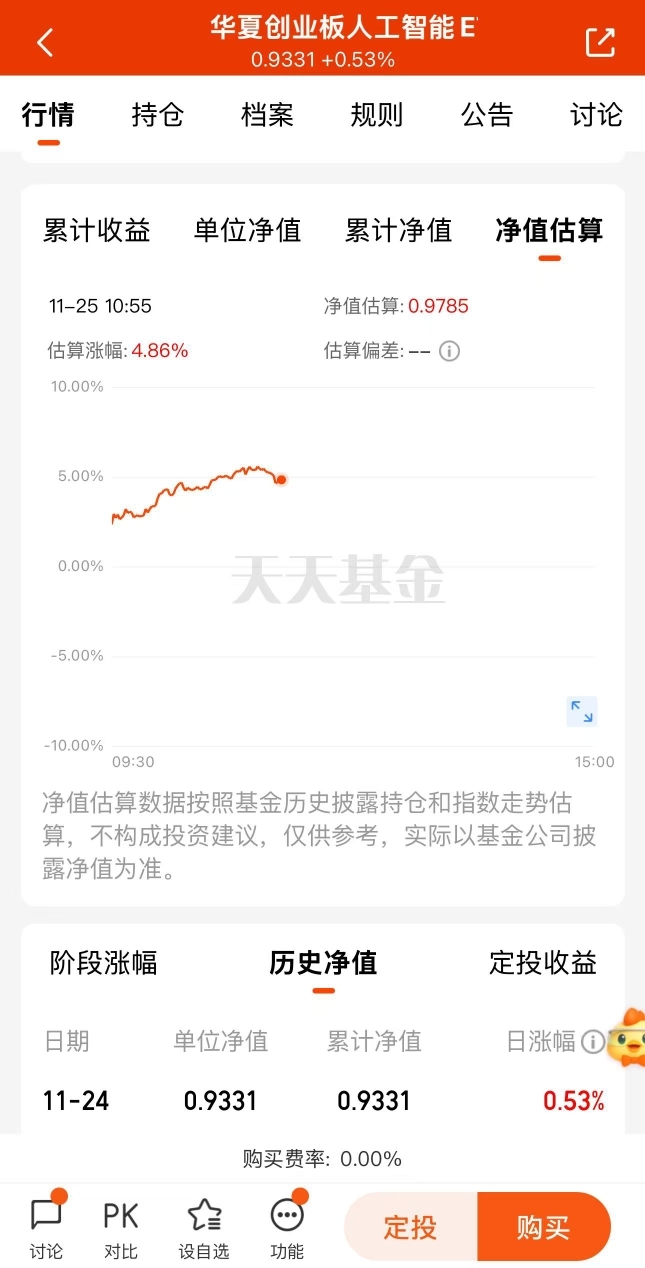Open 讨论 in the bottom bar
The height and width of the screenshot is (1268, 645).
coord(46,1228)
